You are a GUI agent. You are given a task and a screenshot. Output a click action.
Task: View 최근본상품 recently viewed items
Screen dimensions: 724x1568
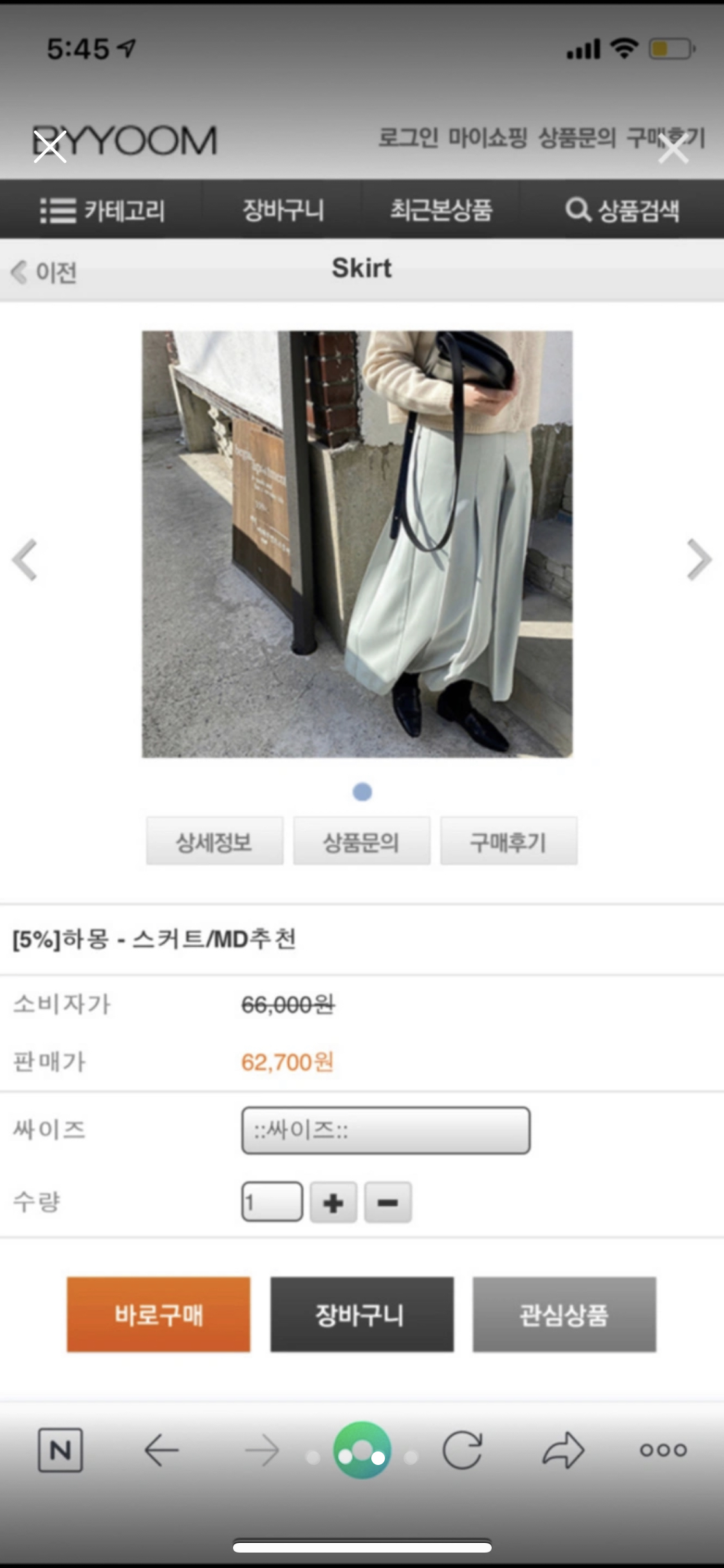[441, 210]
